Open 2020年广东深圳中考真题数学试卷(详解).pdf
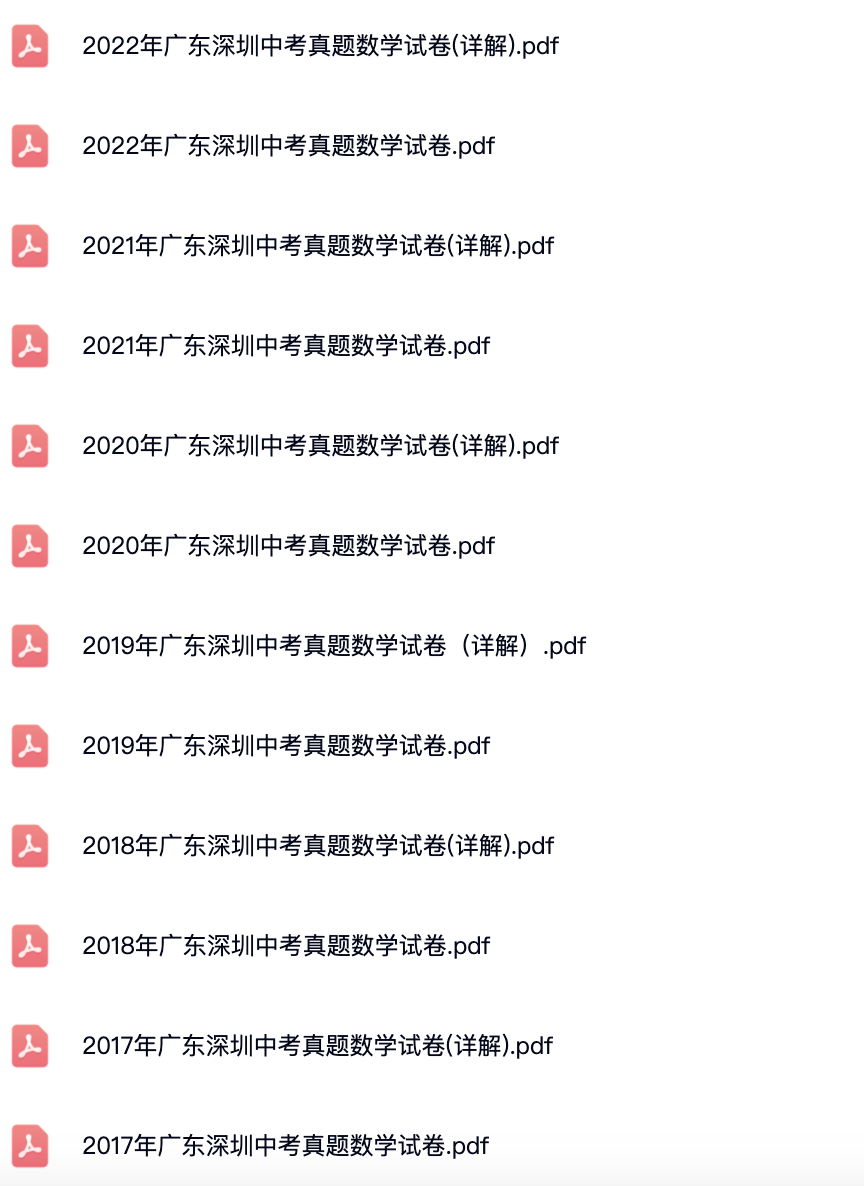 [x=320, y=446]
